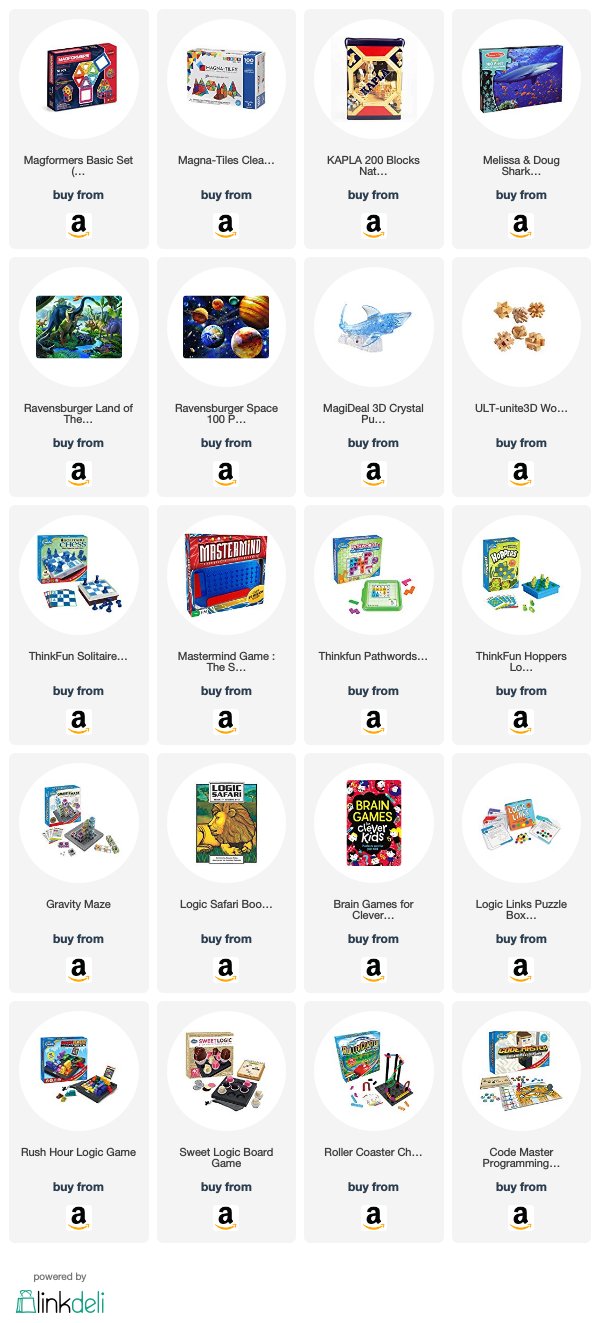Select the Mastermind Game product

[x=226, y=624]
